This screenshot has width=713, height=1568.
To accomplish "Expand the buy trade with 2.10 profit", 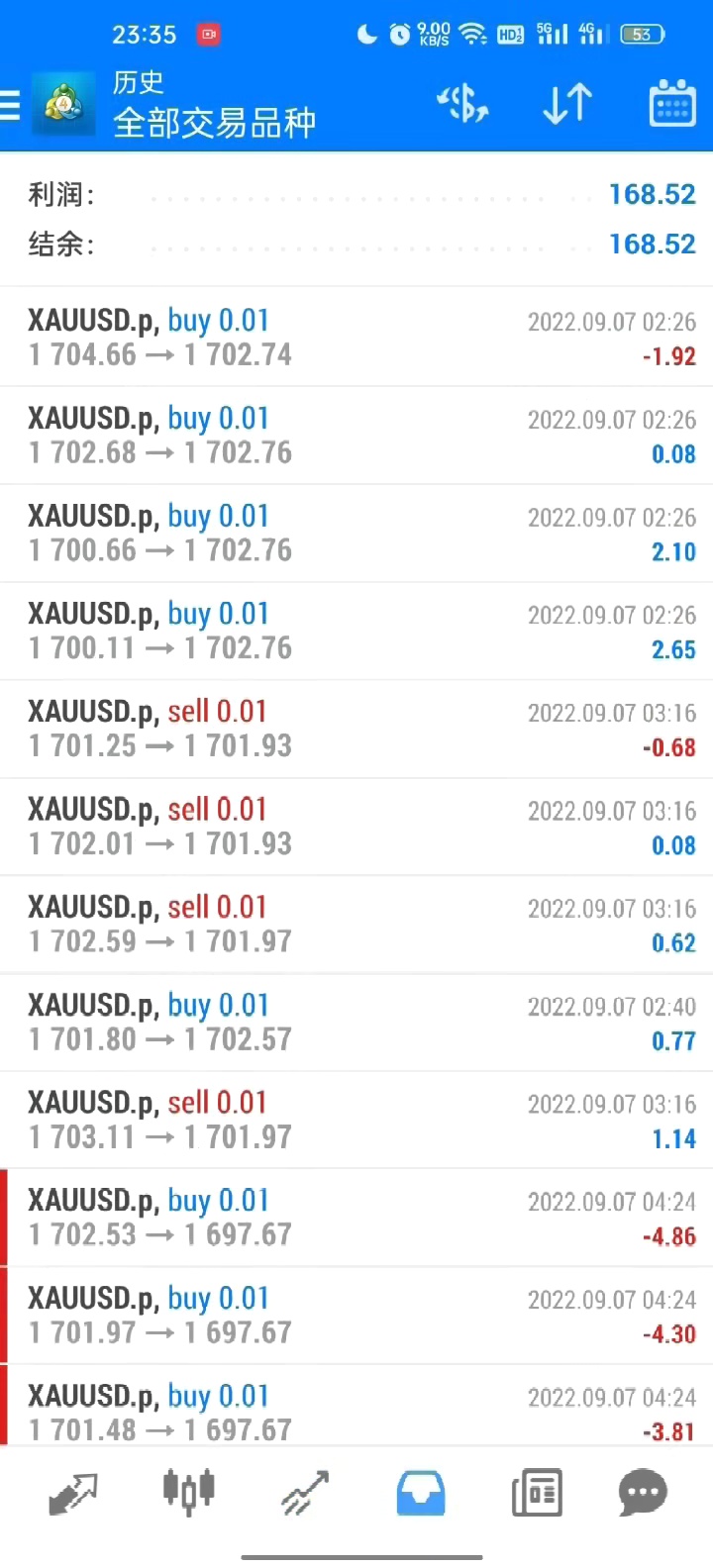I will (x=356, y=534).
